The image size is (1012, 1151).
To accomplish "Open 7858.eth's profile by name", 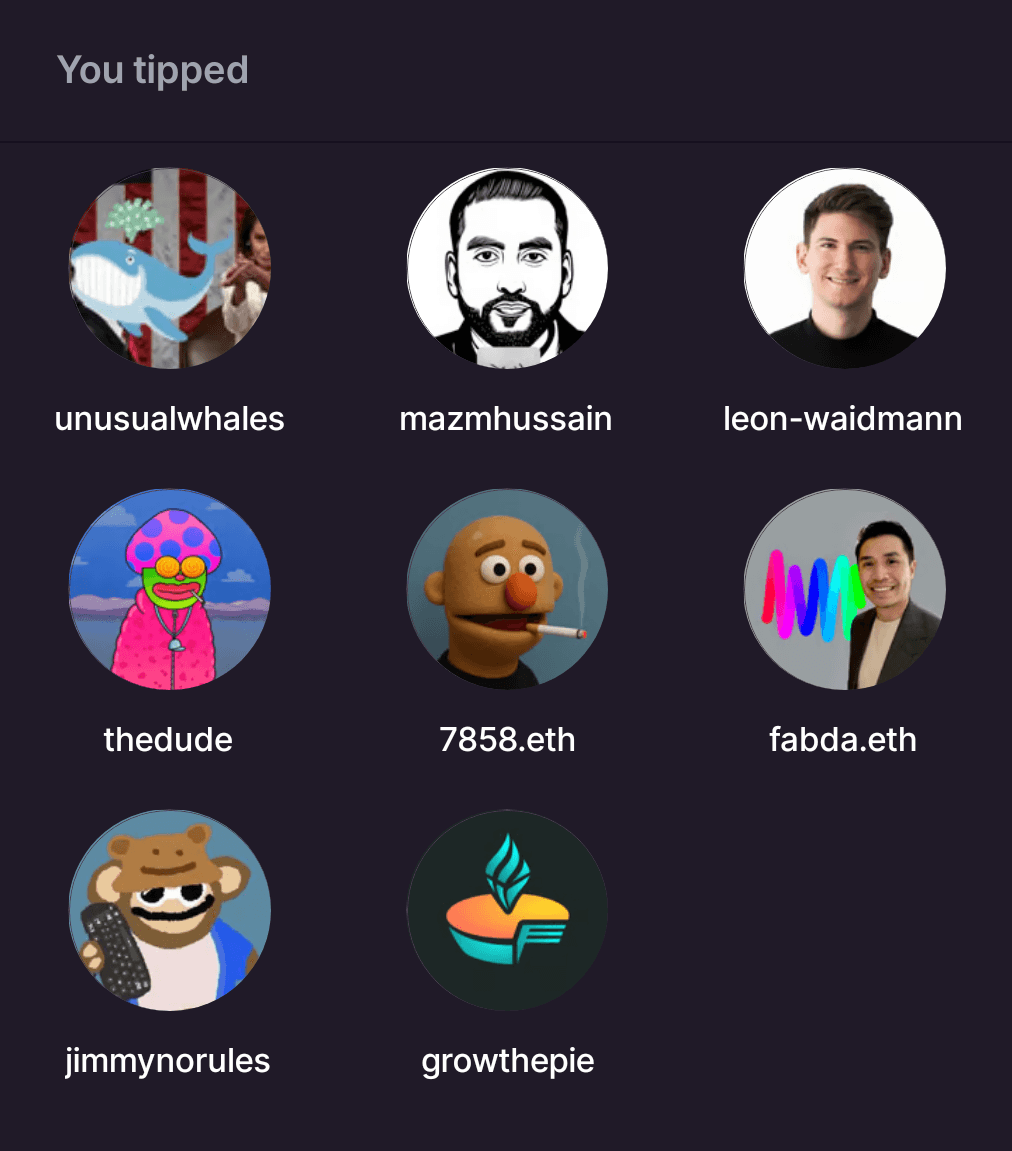I will coord(506,740).
